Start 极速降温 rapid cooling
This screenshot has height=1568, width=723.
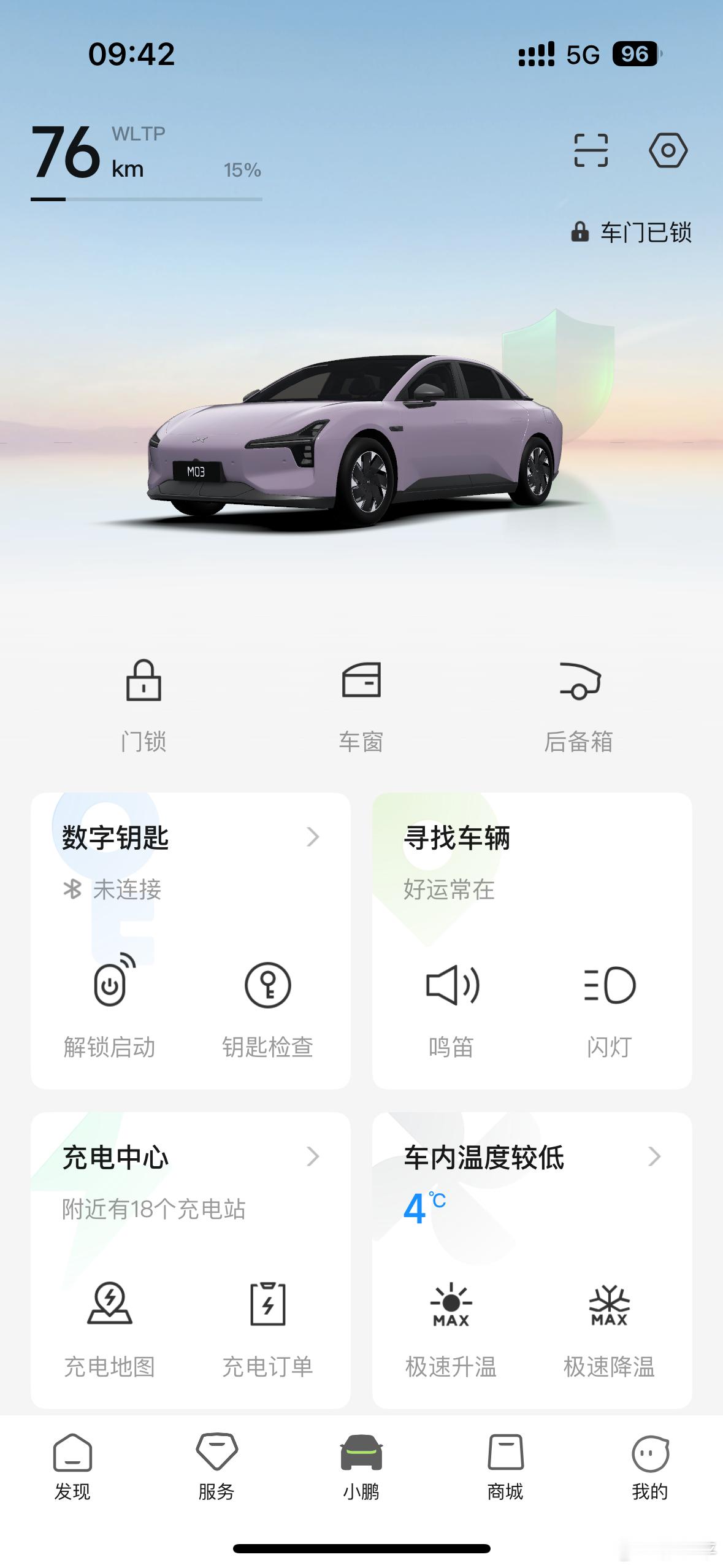pos(609,1326)
